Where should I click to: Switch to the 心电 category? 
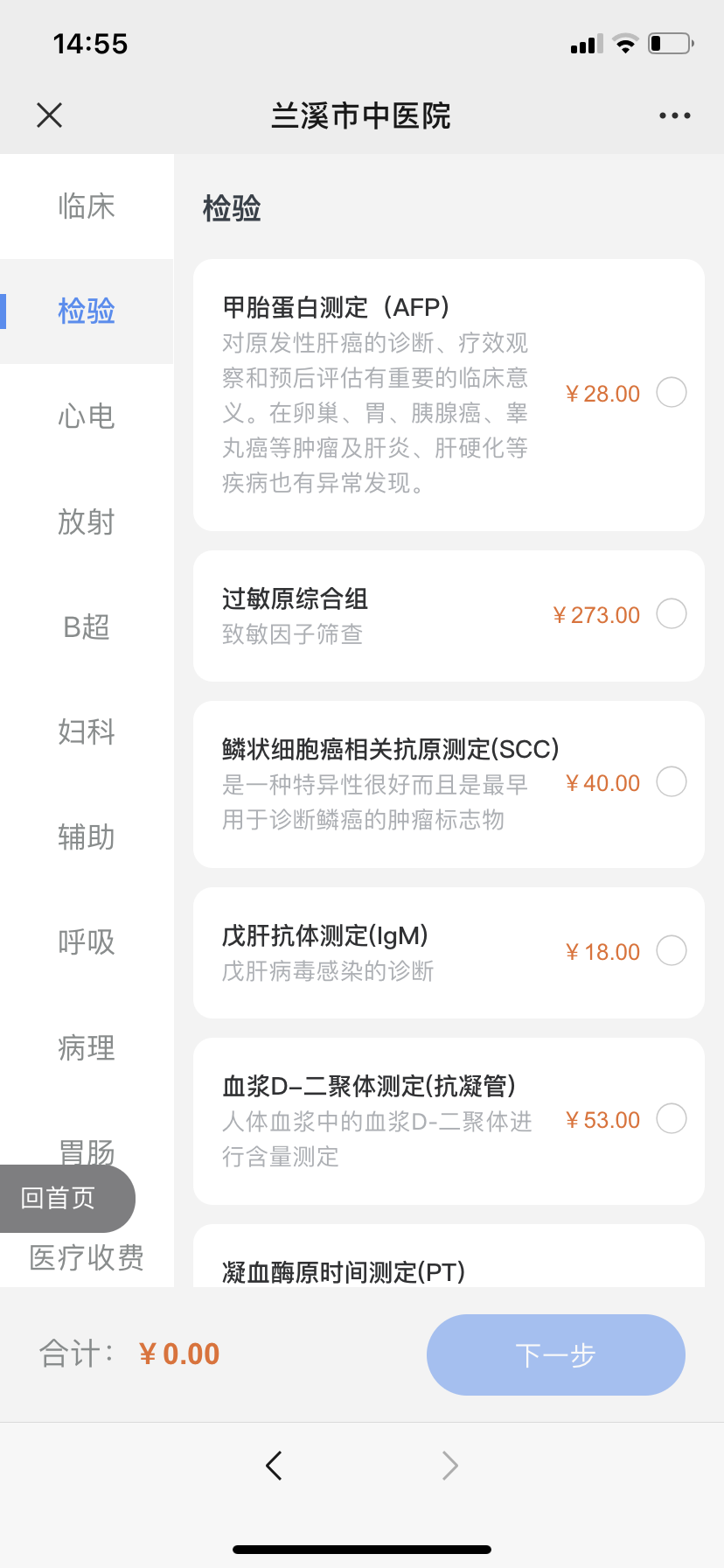click(x=87, y=416)
